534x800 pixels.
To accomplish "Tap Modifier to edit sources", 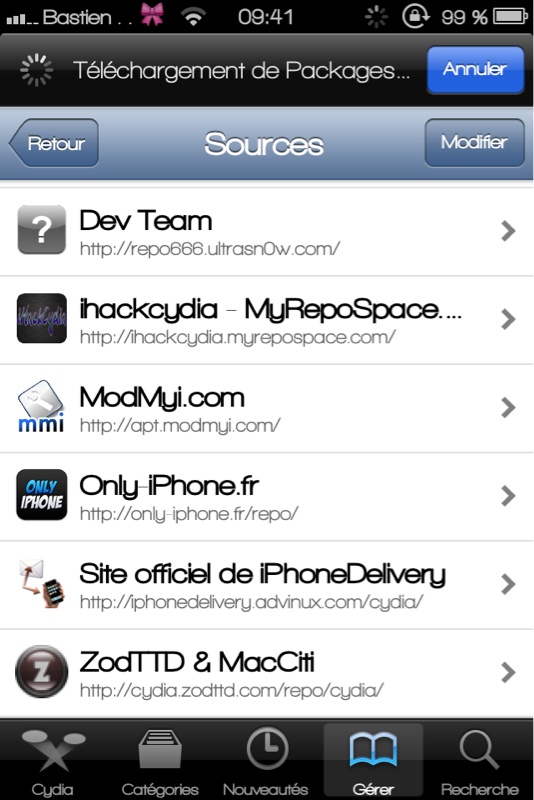I will [474, 142].
